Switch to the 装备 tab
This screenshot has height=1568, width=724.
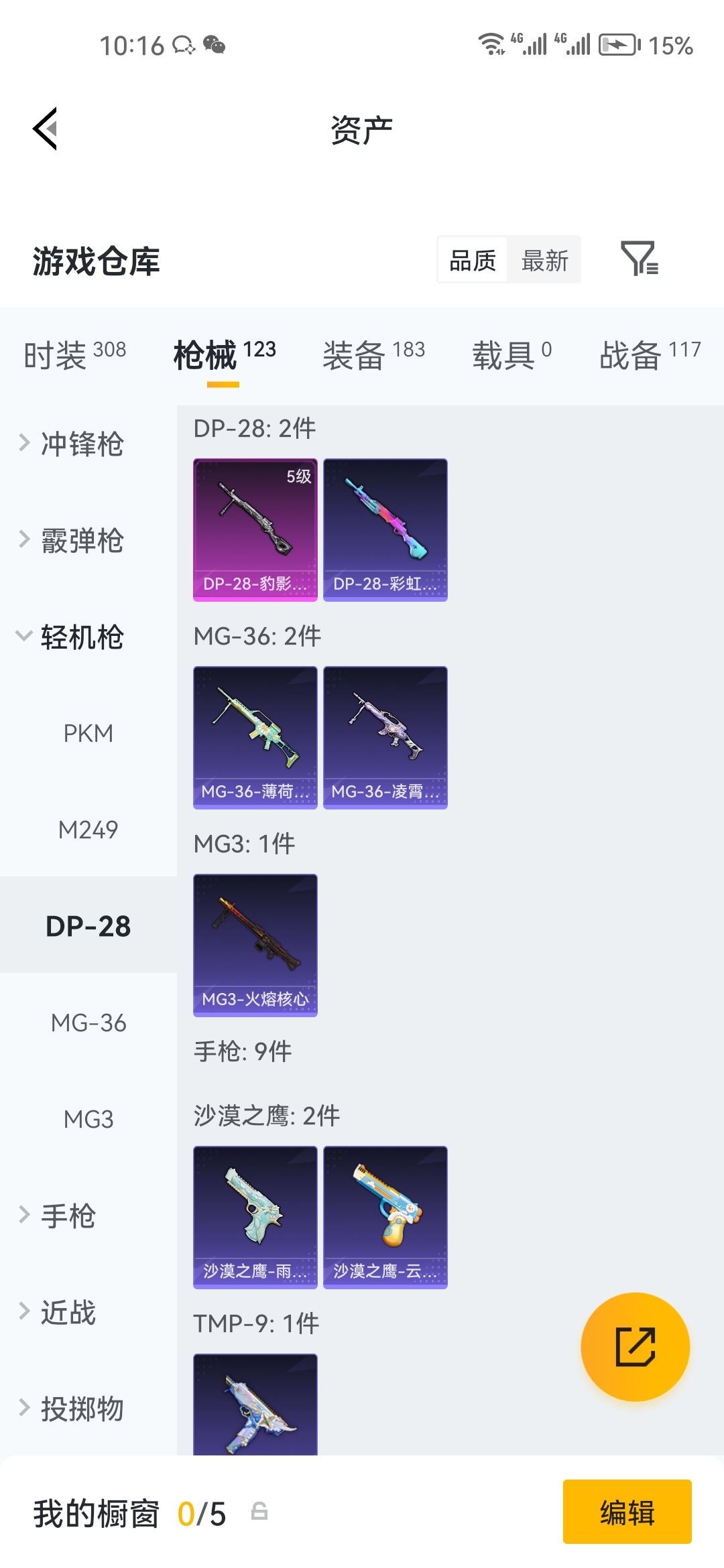coord(373,354)
